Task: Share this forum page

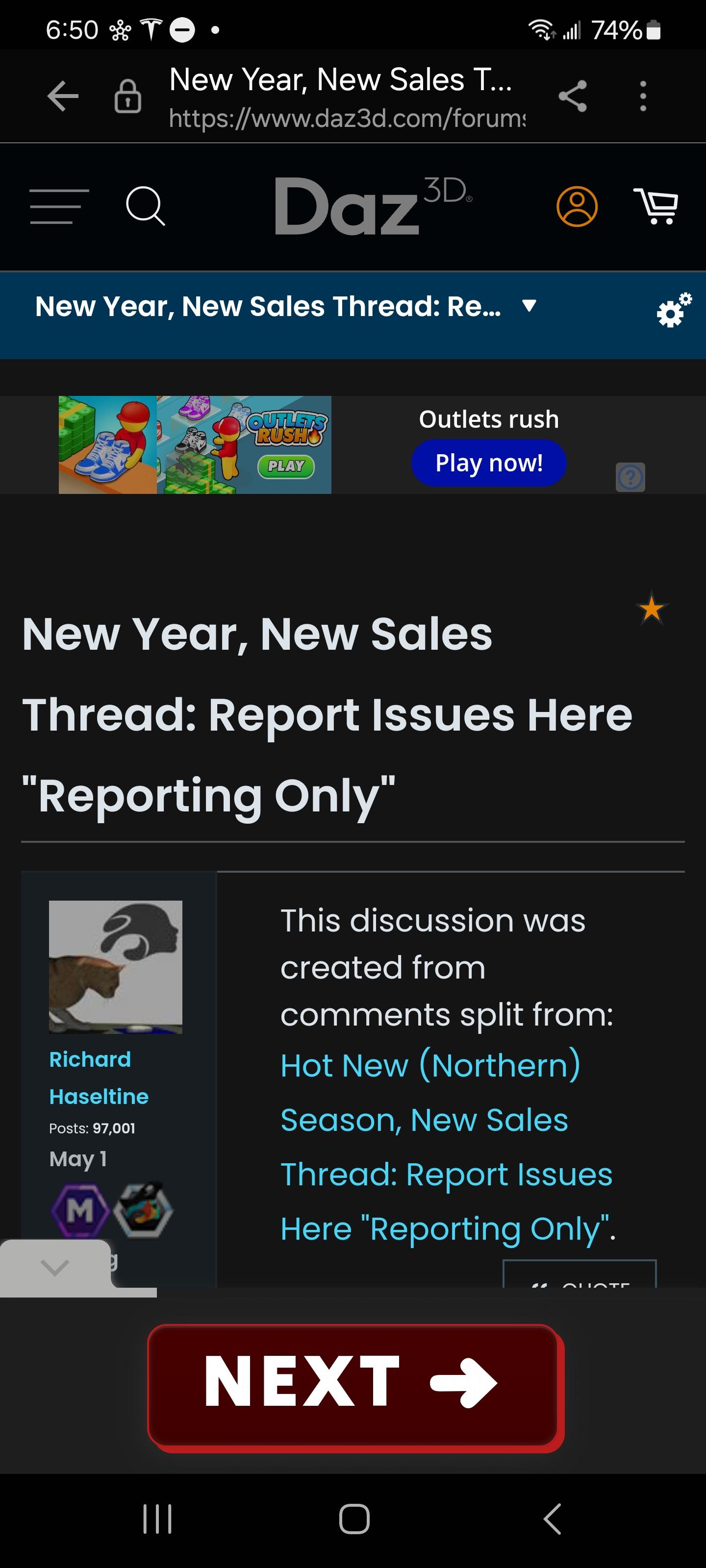Action: tap(572, 96)
